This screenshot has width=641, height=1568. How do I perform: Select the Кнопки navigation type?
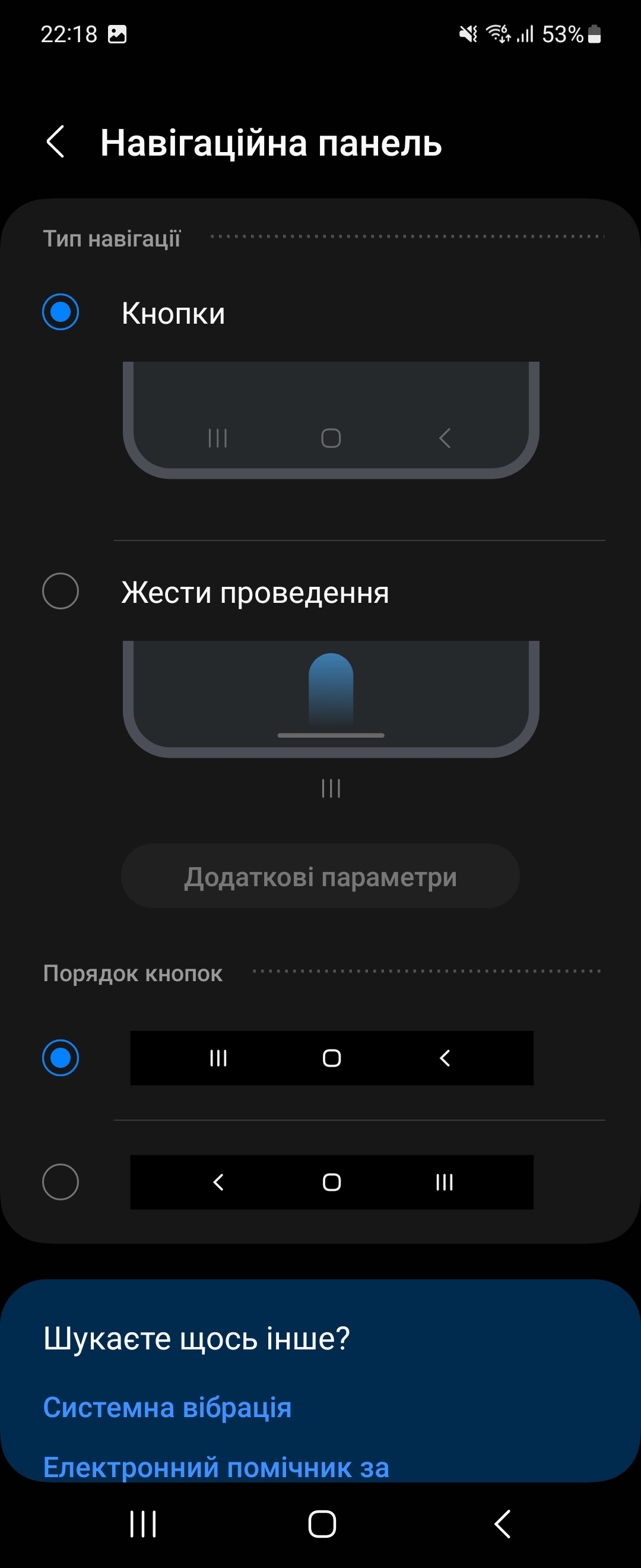point(60,312)
